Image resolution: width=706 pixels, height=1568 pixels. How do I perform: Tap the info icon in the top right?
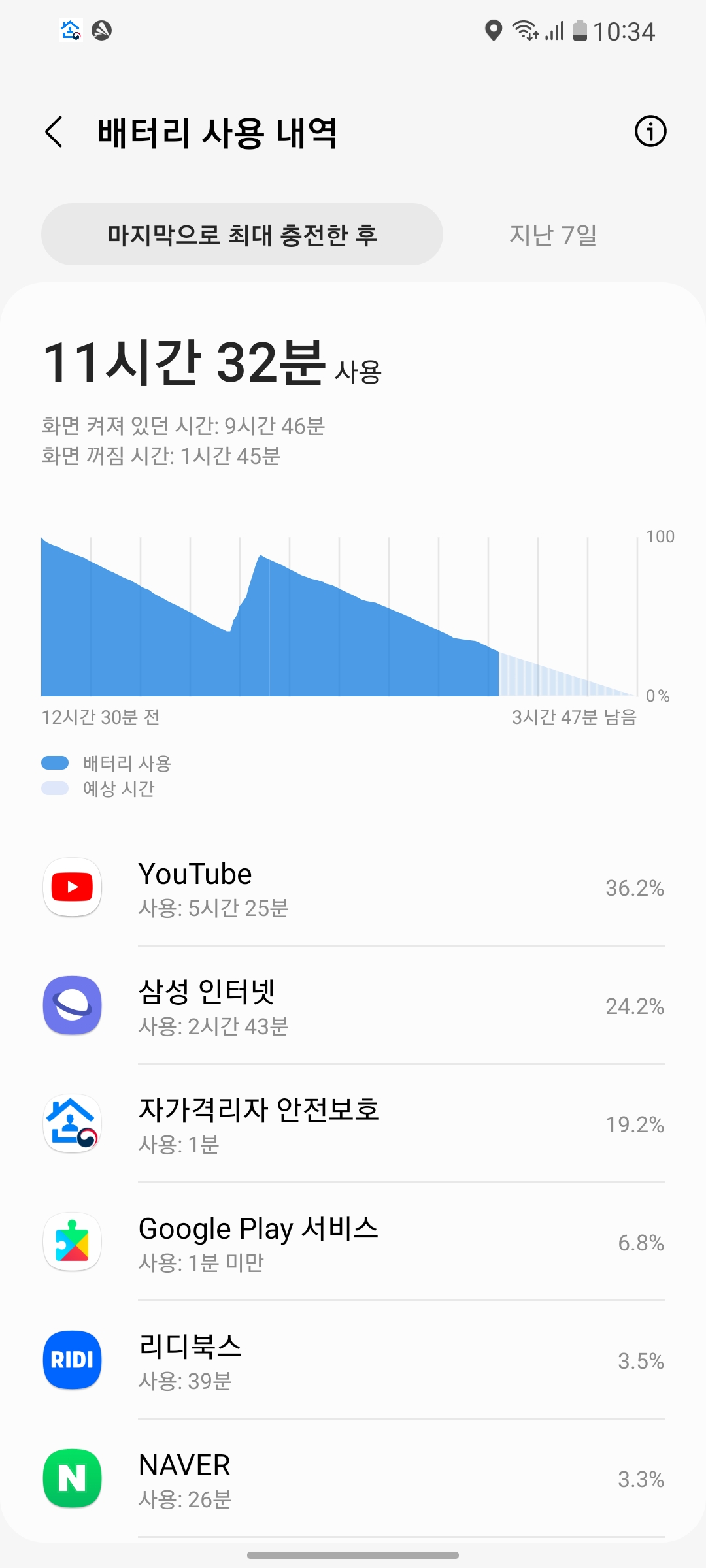tap(650, 131)
